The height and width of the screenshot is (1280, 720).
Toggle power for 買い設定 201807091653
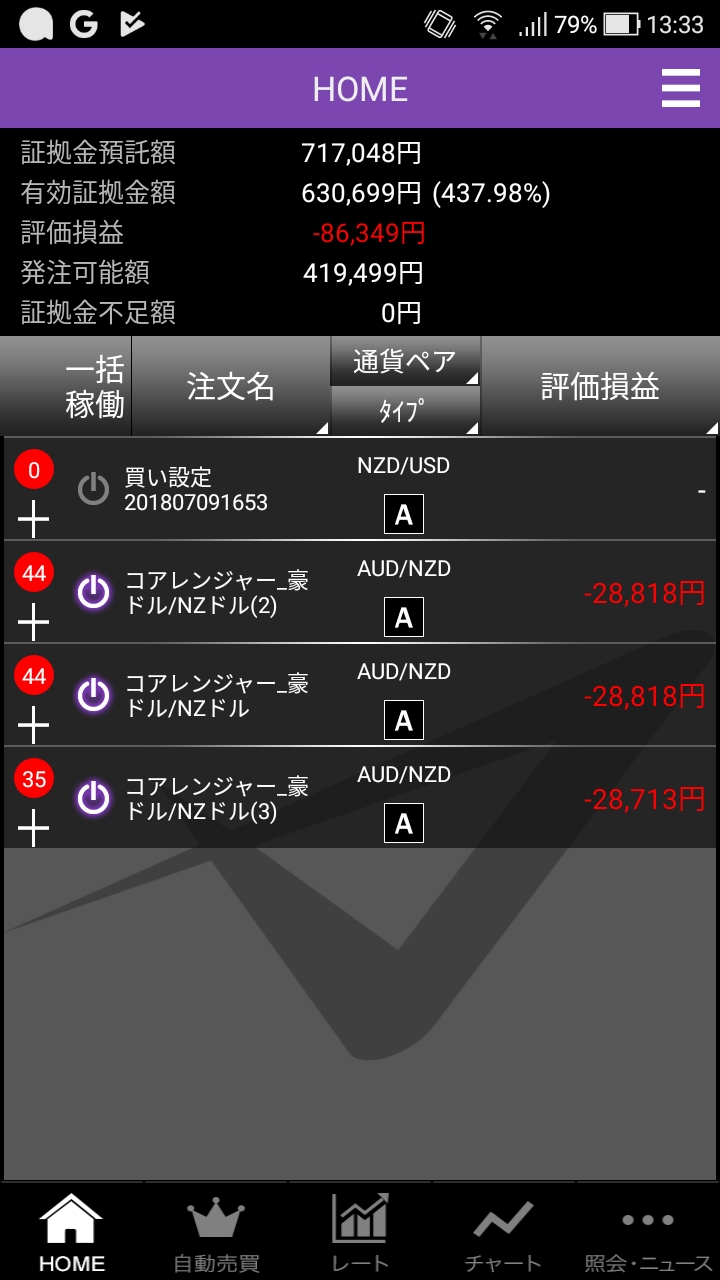coord(93,489)
